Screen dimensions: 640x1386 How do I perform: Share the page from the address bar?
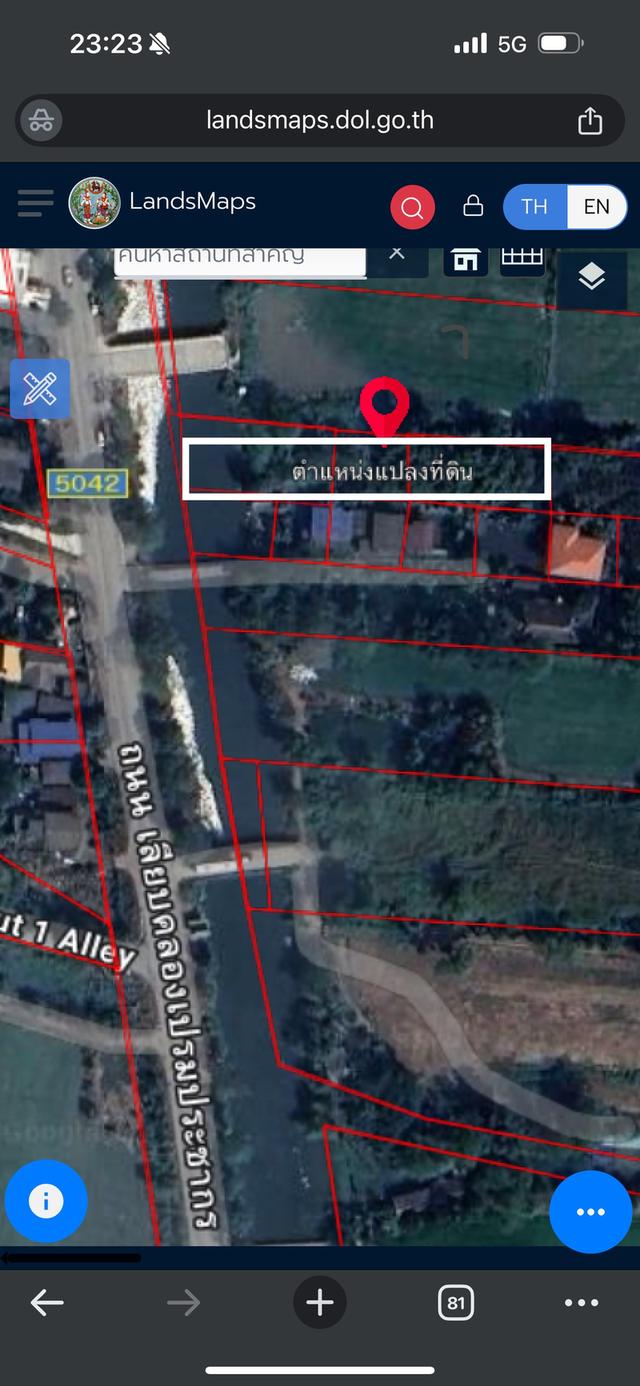(x=590, y=121)
